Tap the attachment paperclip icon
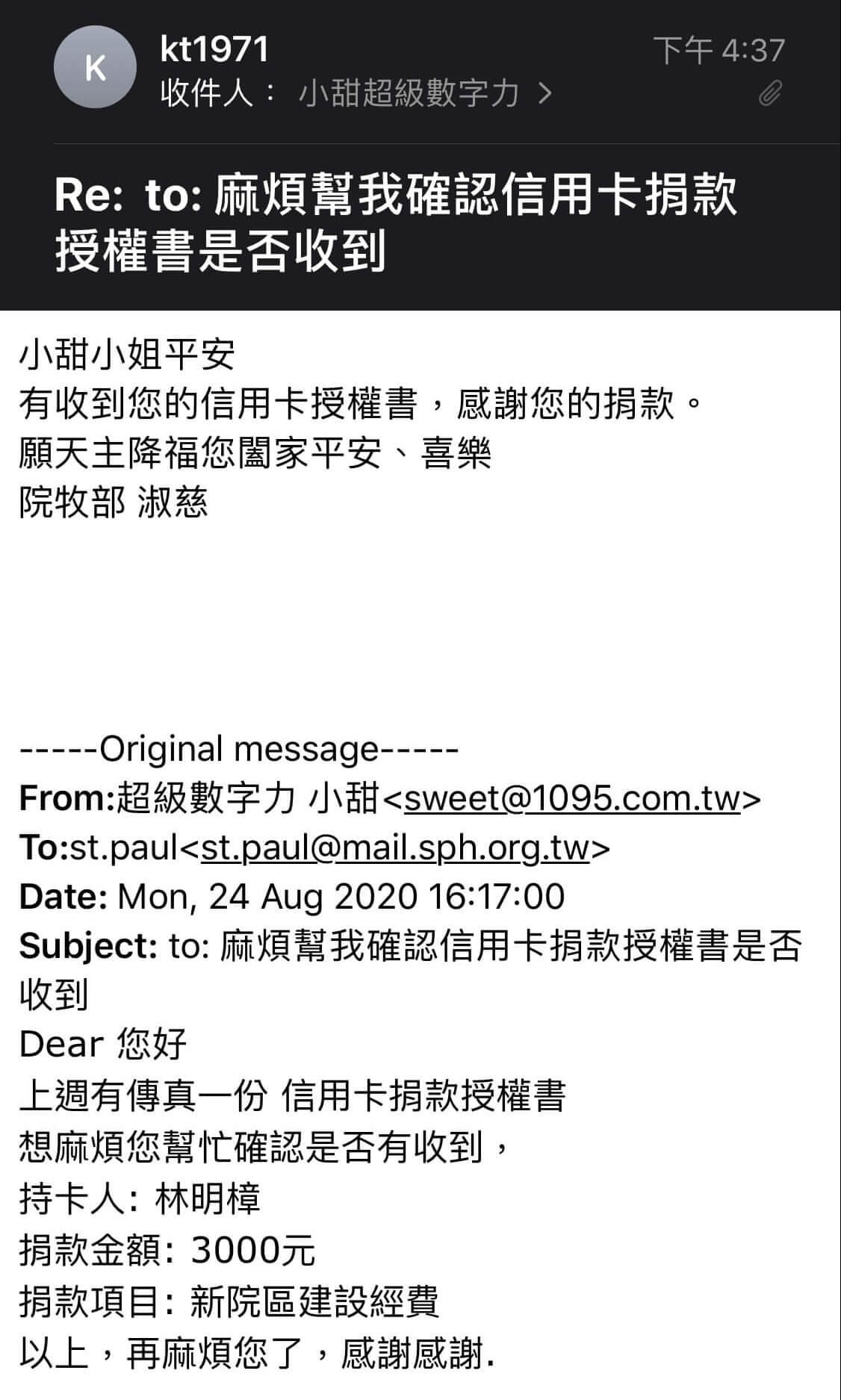Screen dimensions: 841x1400 (x=769, y=94)
